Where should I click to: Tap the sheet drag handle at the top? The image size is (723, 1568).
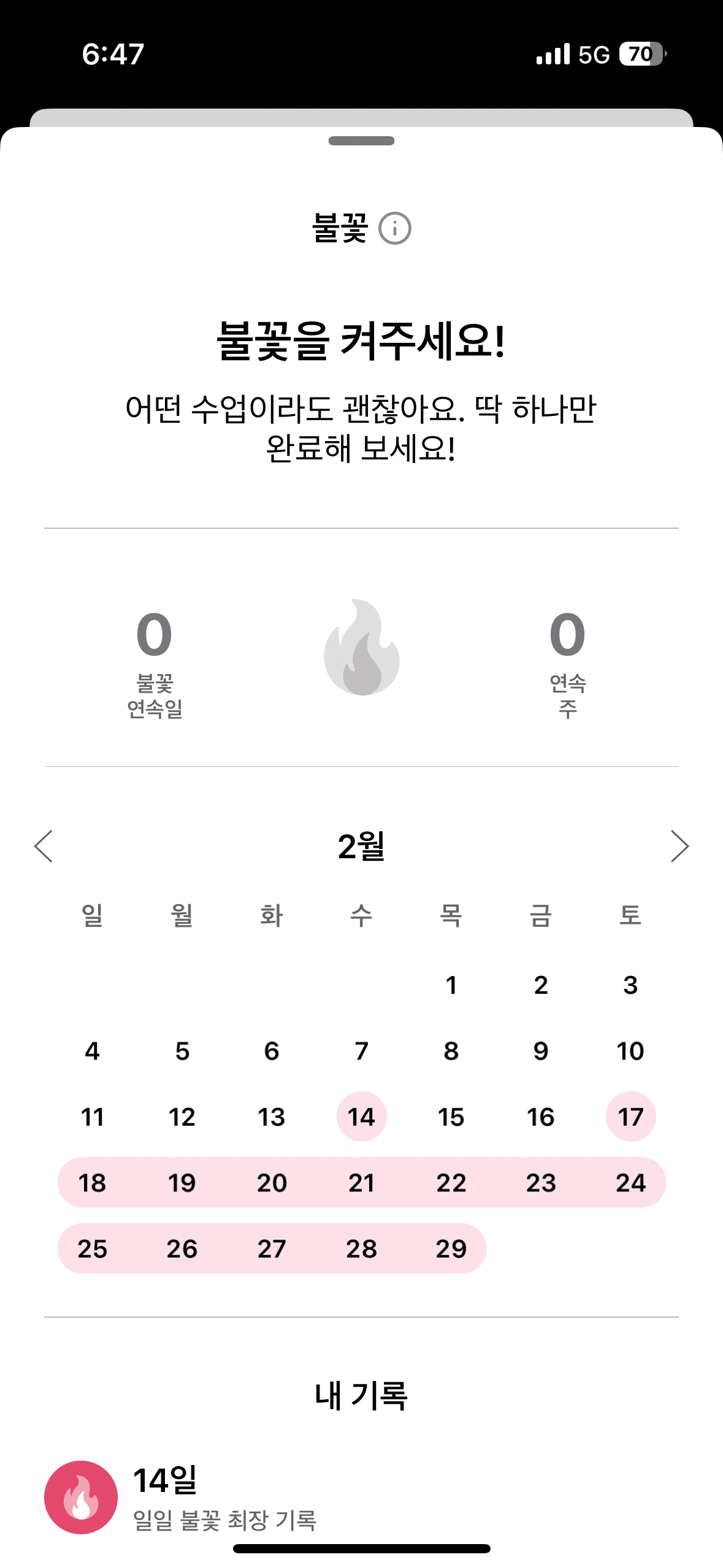pos(361,141)
